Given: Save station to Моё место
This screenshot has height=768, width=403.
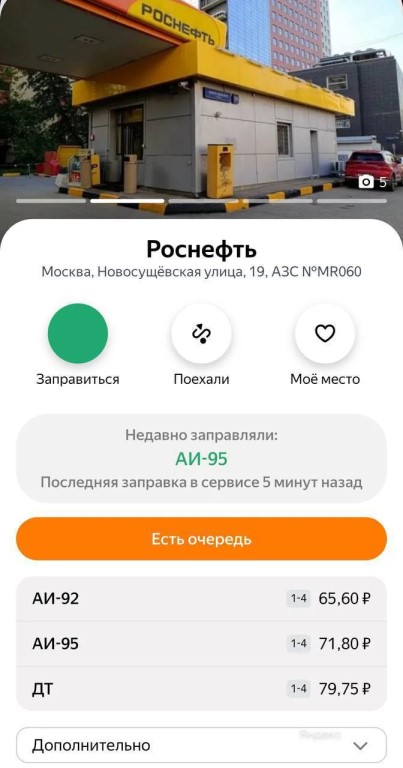Looking at the screenshot, I should point(325,333).
